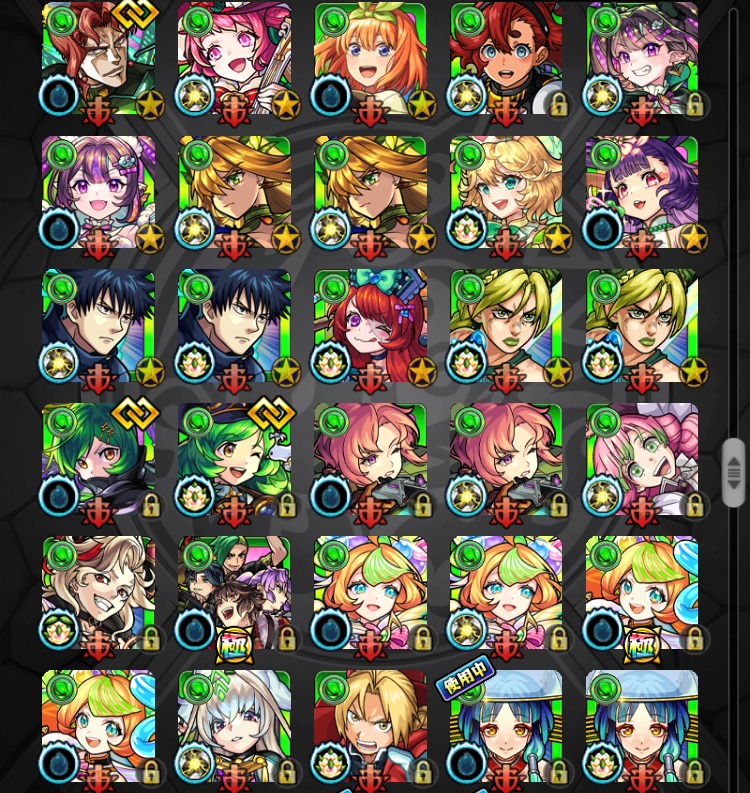Select the red-haired man with gold link badge
This screenshot has height=793, width=750.
tap(98, 60)
